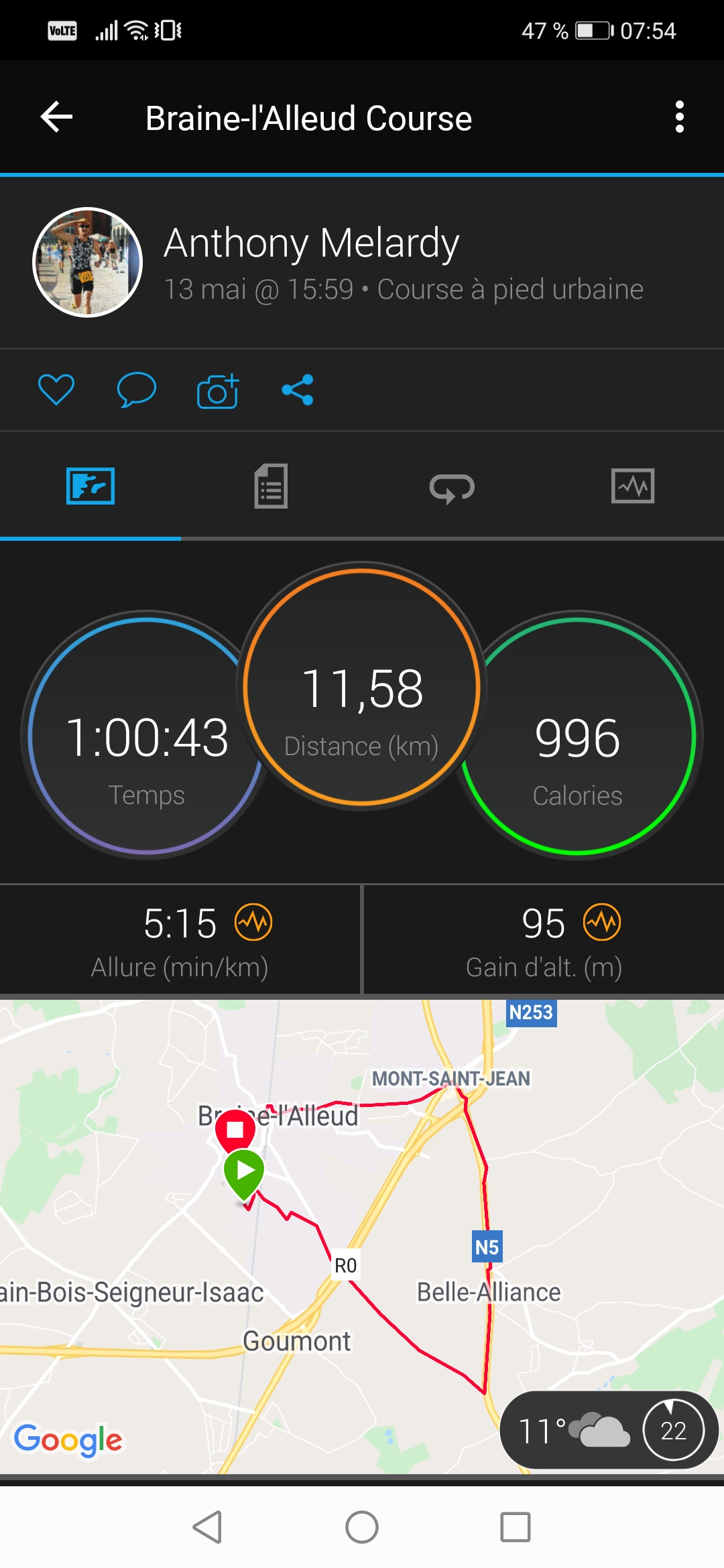Like this activity with the heart icon

pos(56,389)
